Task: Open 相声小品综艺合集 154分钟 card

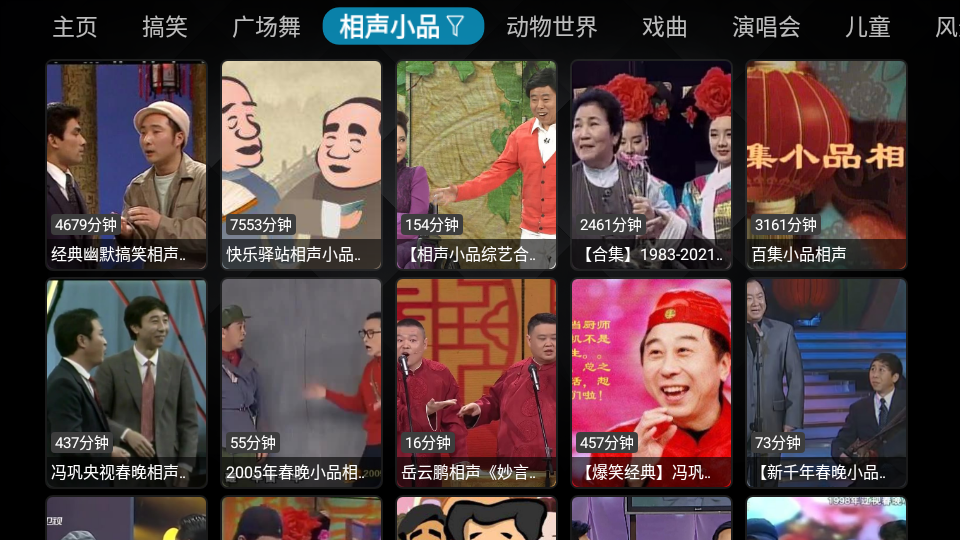Action: coord(476,165)
